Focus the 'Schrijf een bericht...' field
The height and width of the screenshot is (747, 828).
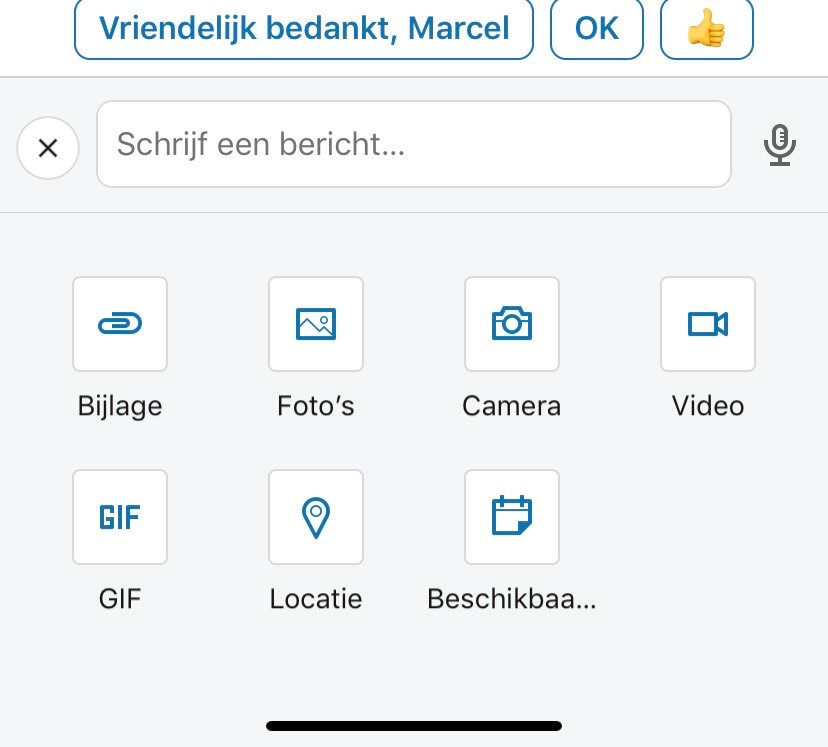click(413, 145)
